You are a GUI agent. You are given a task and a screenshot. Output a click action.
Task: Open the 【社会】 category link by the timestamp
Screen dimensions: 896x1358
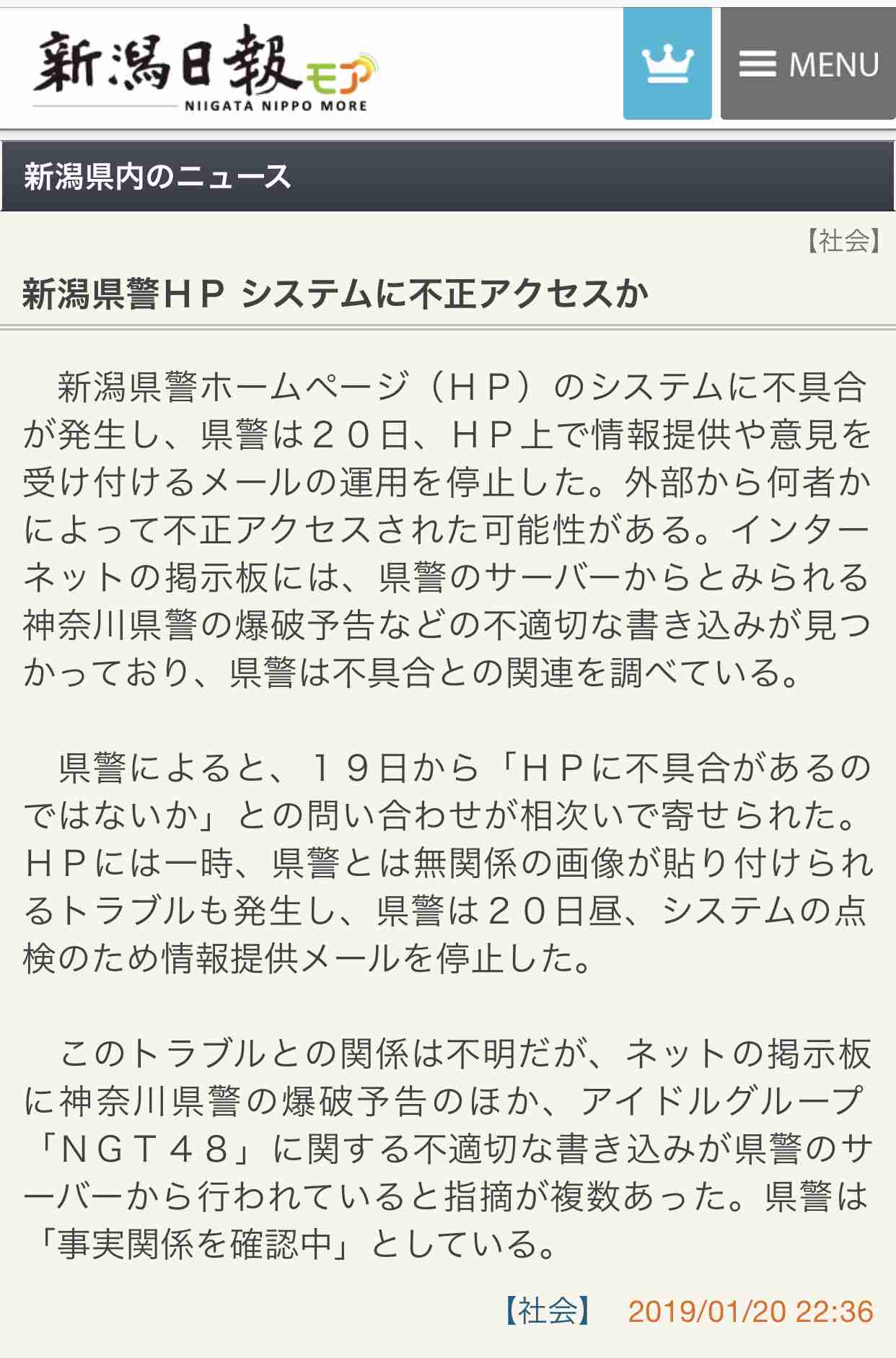pos(548,1311)
